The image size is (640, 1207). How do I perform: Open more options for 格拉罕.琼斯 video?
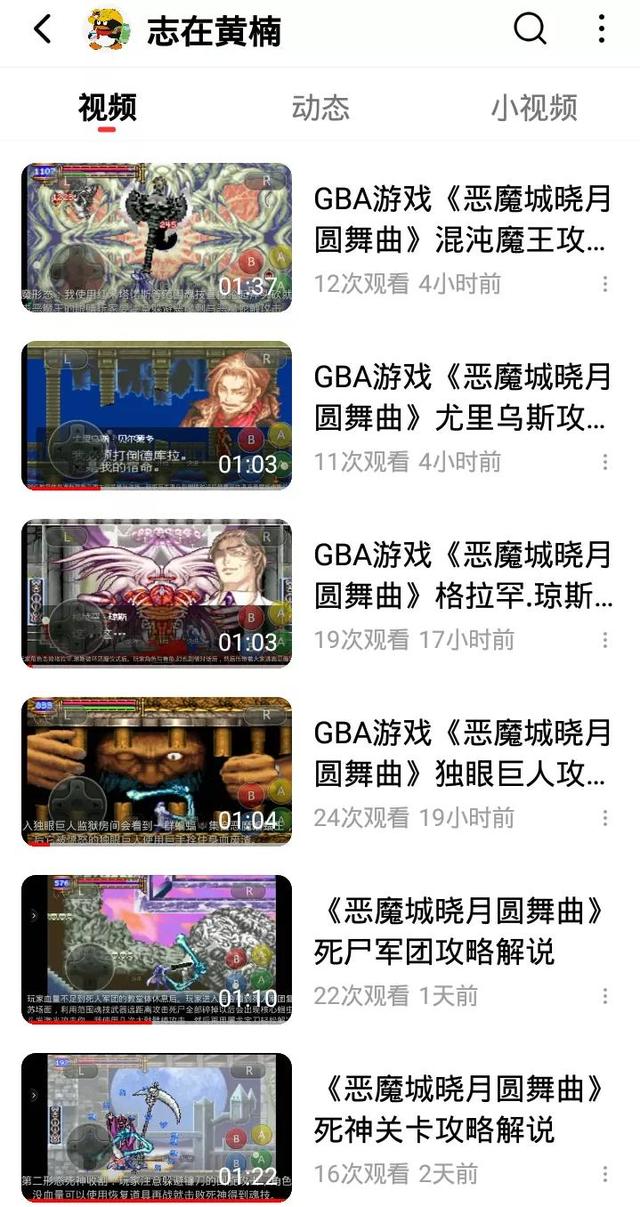tap(605, 640)
